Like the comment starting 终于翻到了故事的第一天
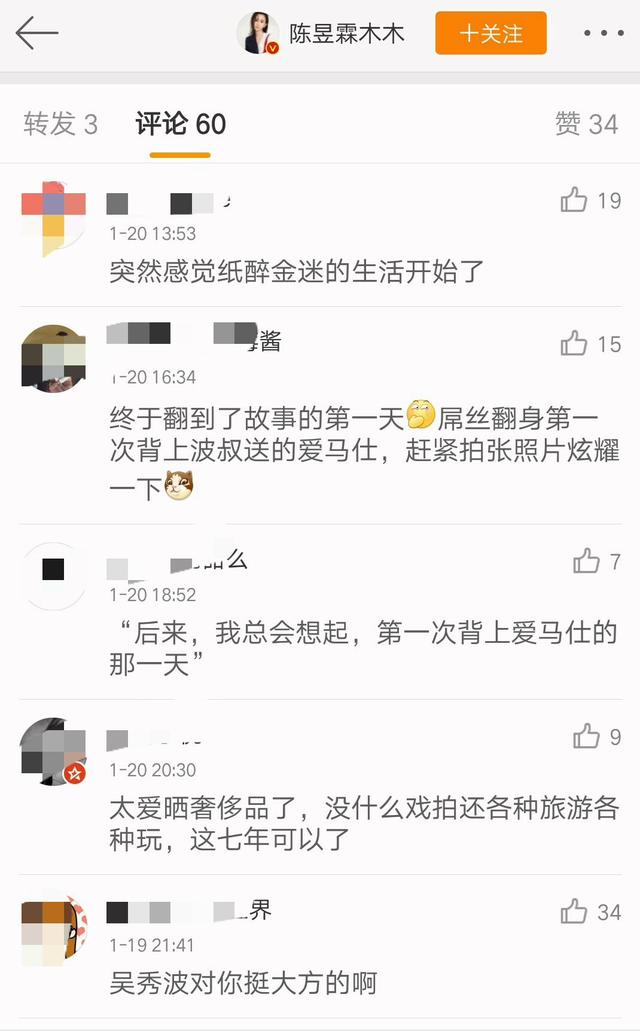640x1031 pixels. coord(574,344)
